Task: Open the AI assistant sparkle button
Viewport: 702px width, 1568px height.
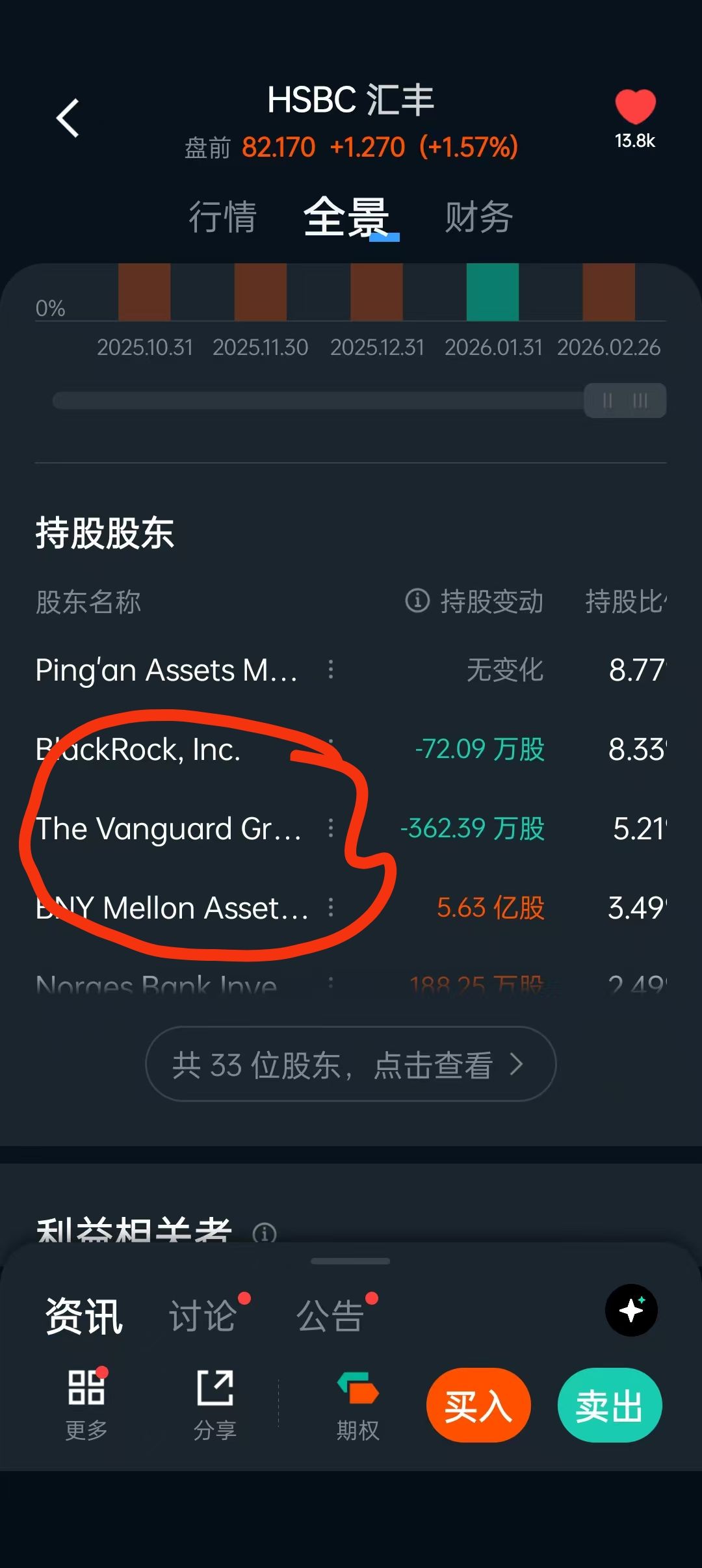Action: [x=631, y=1310]
